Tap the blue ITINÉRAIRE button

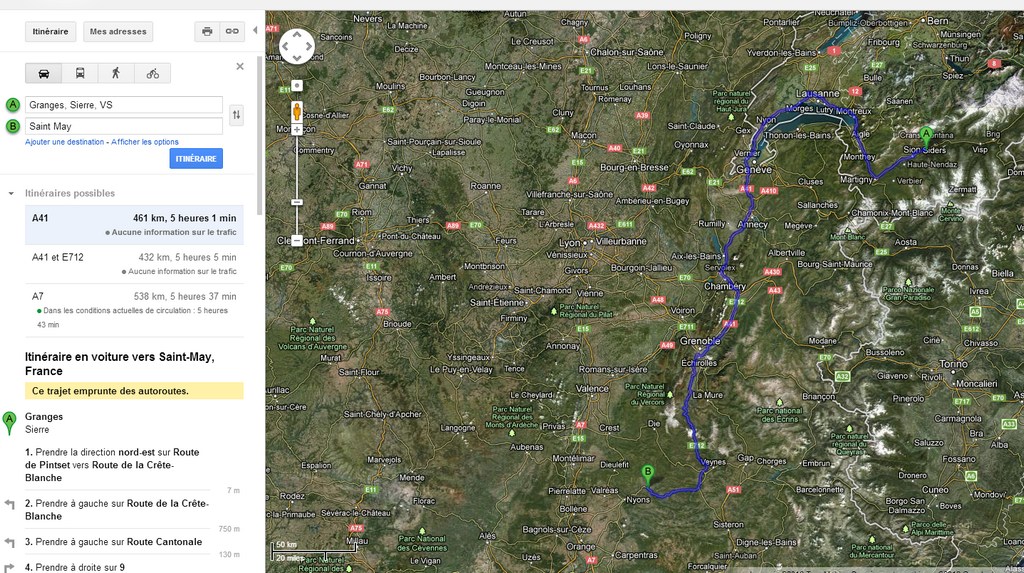196,159
